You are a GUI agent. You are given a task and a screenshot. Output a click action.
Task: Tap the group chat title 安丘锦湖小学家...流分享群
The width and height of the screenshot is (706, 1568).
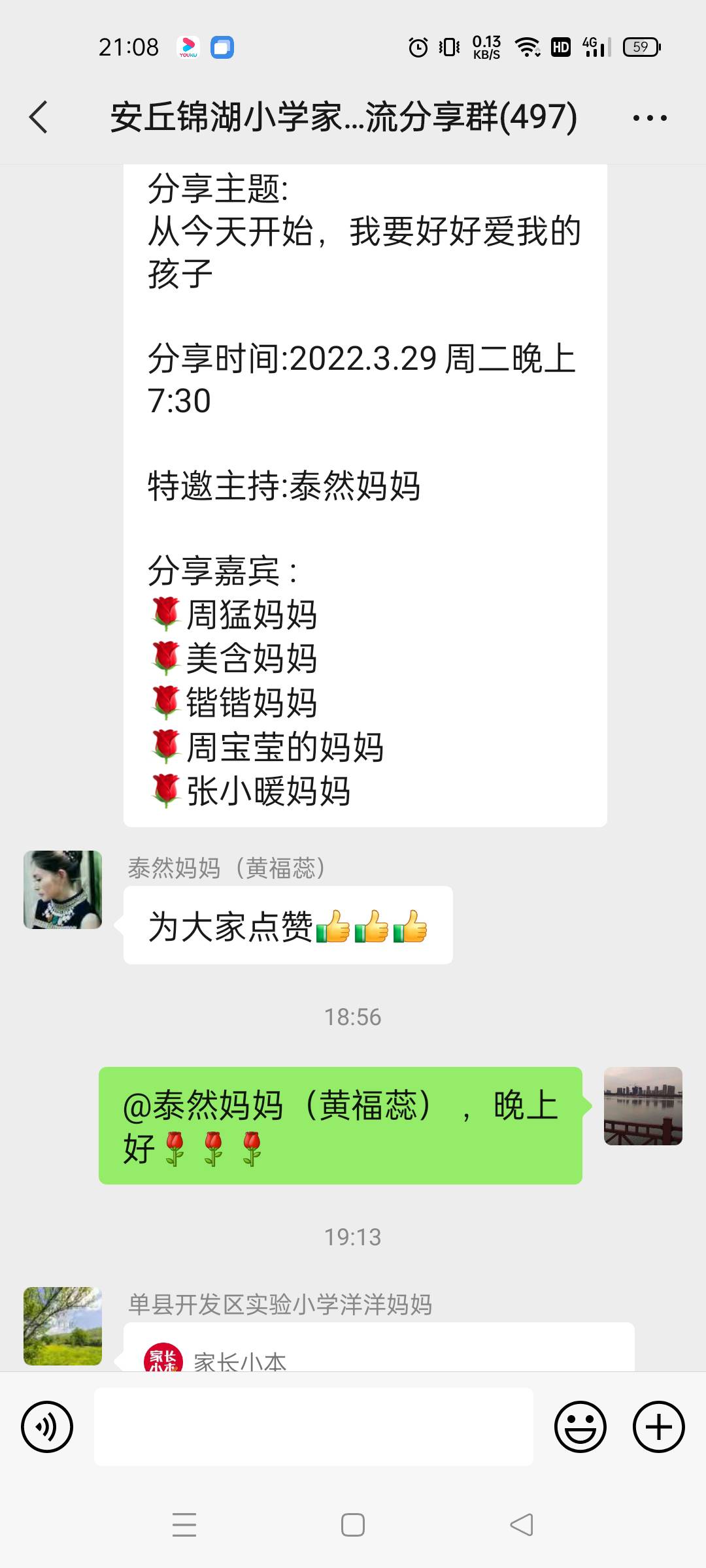tap(343, 118)
